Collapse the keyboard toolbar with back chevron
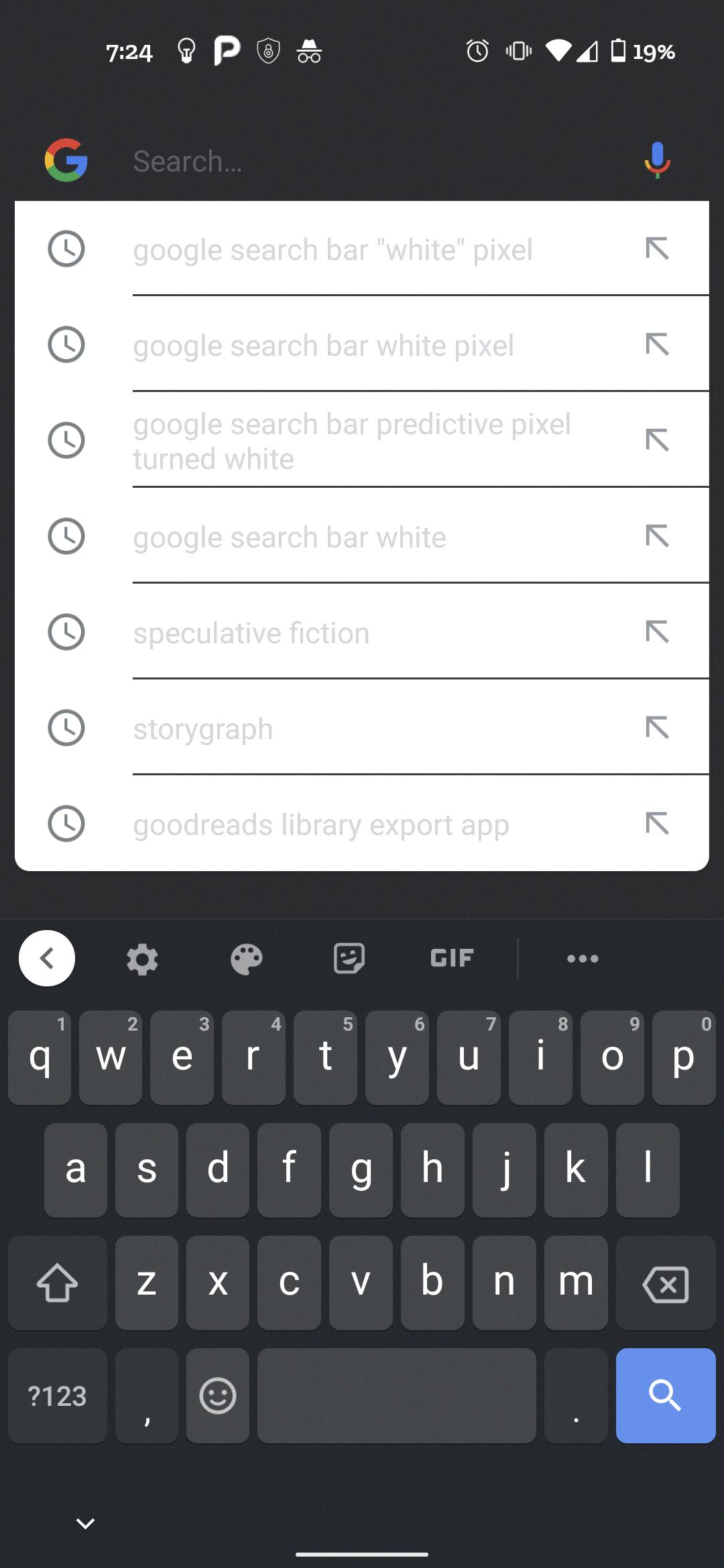 [x=47, y=958]
